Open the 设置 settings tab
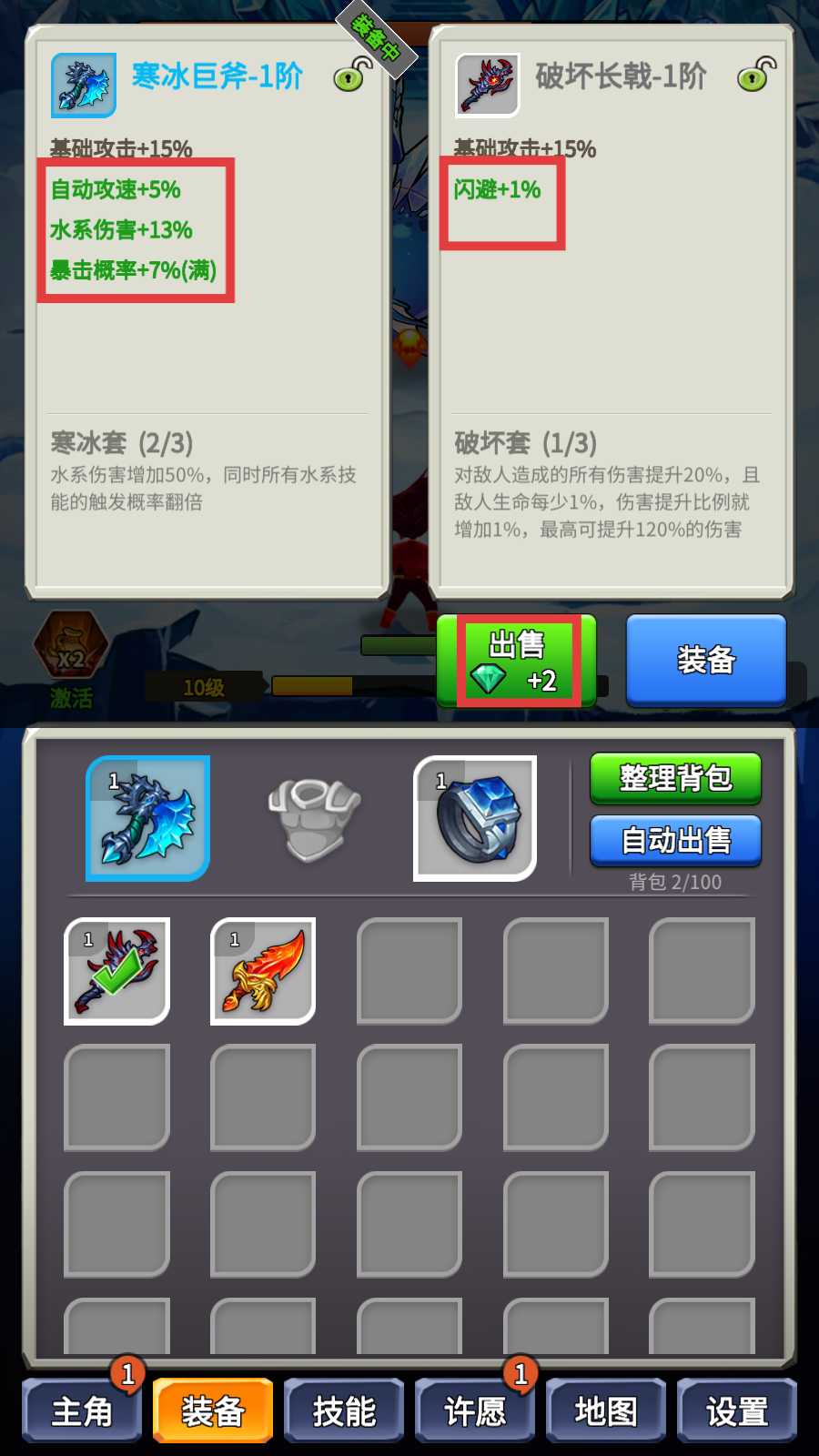The image size is (819, 1456). [737, 1411]
